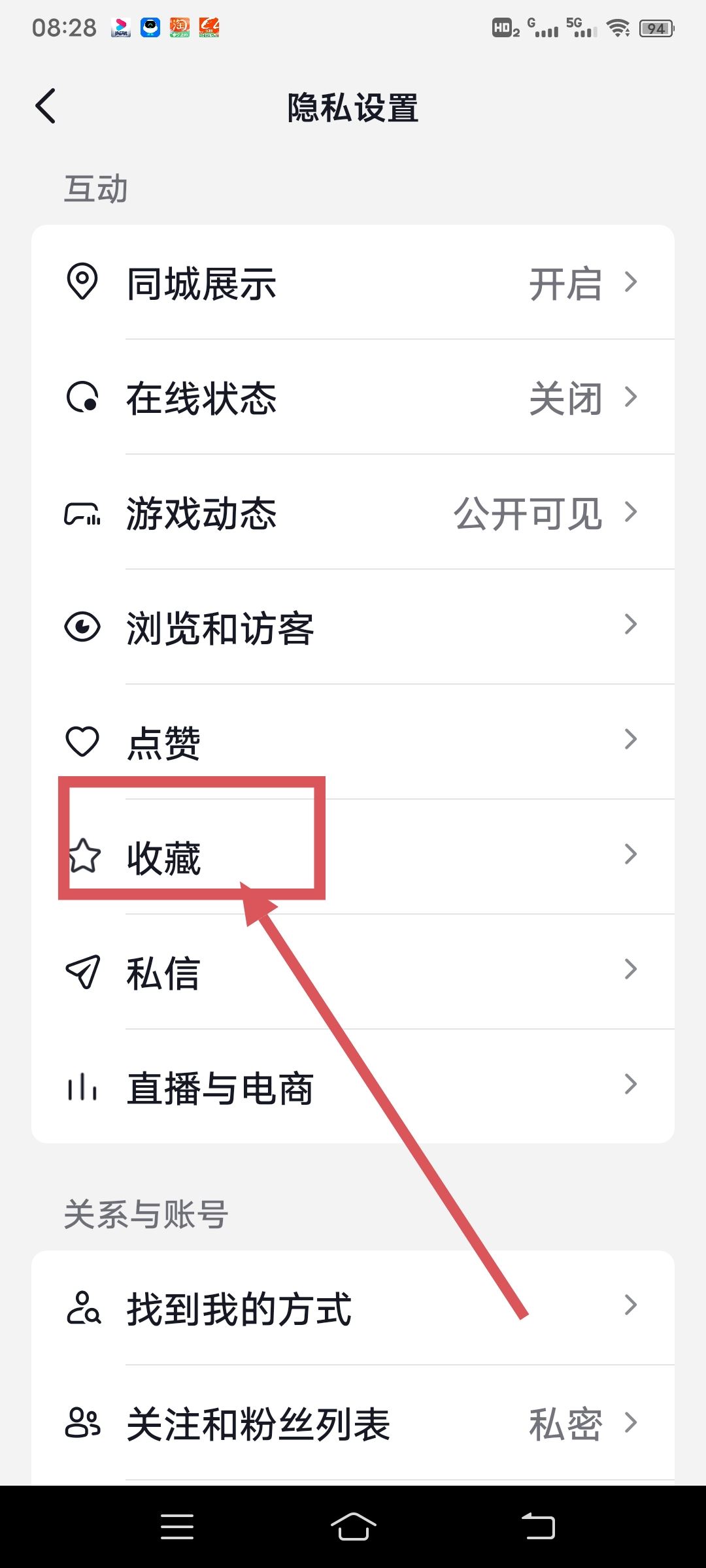Select the heart icon beside 点赞
The image size is (706, 1568).
(x=84, y=742)
